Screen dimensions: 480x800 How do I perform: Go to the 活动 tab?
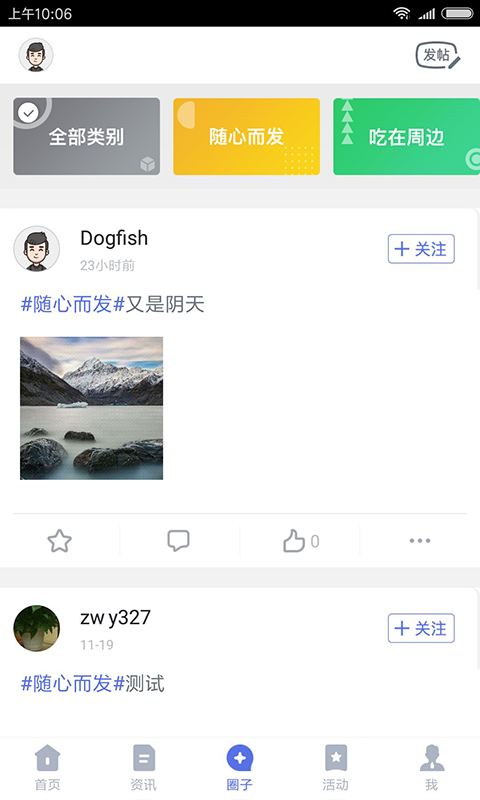[x=336, y=768]
